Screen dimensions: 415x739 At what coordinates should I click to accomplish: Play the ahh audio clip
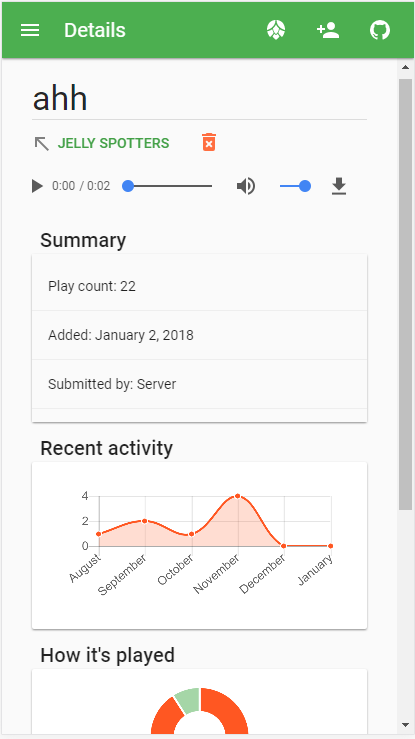click(37, 186)
